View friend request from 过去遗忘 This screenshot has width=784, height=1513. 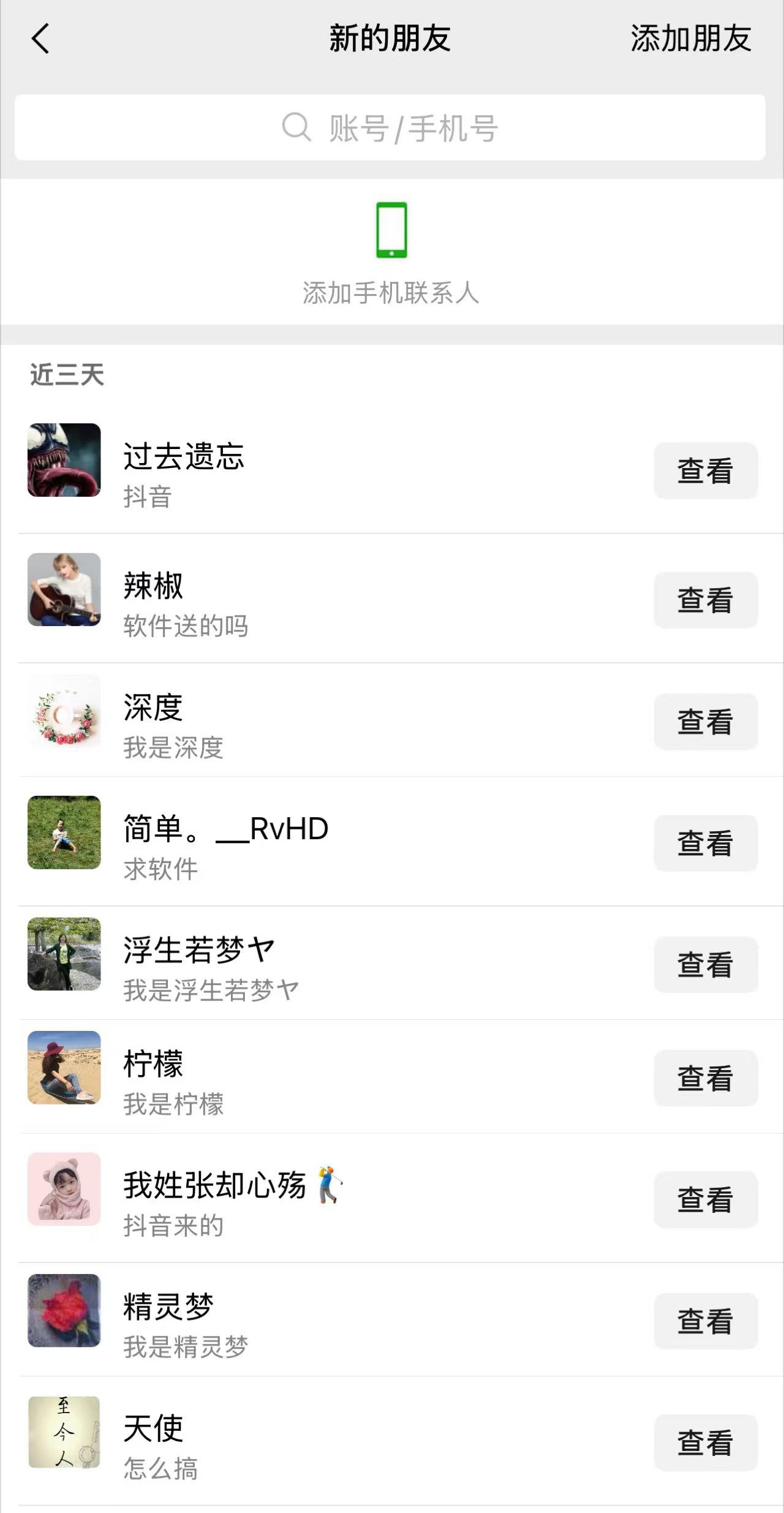705,470
